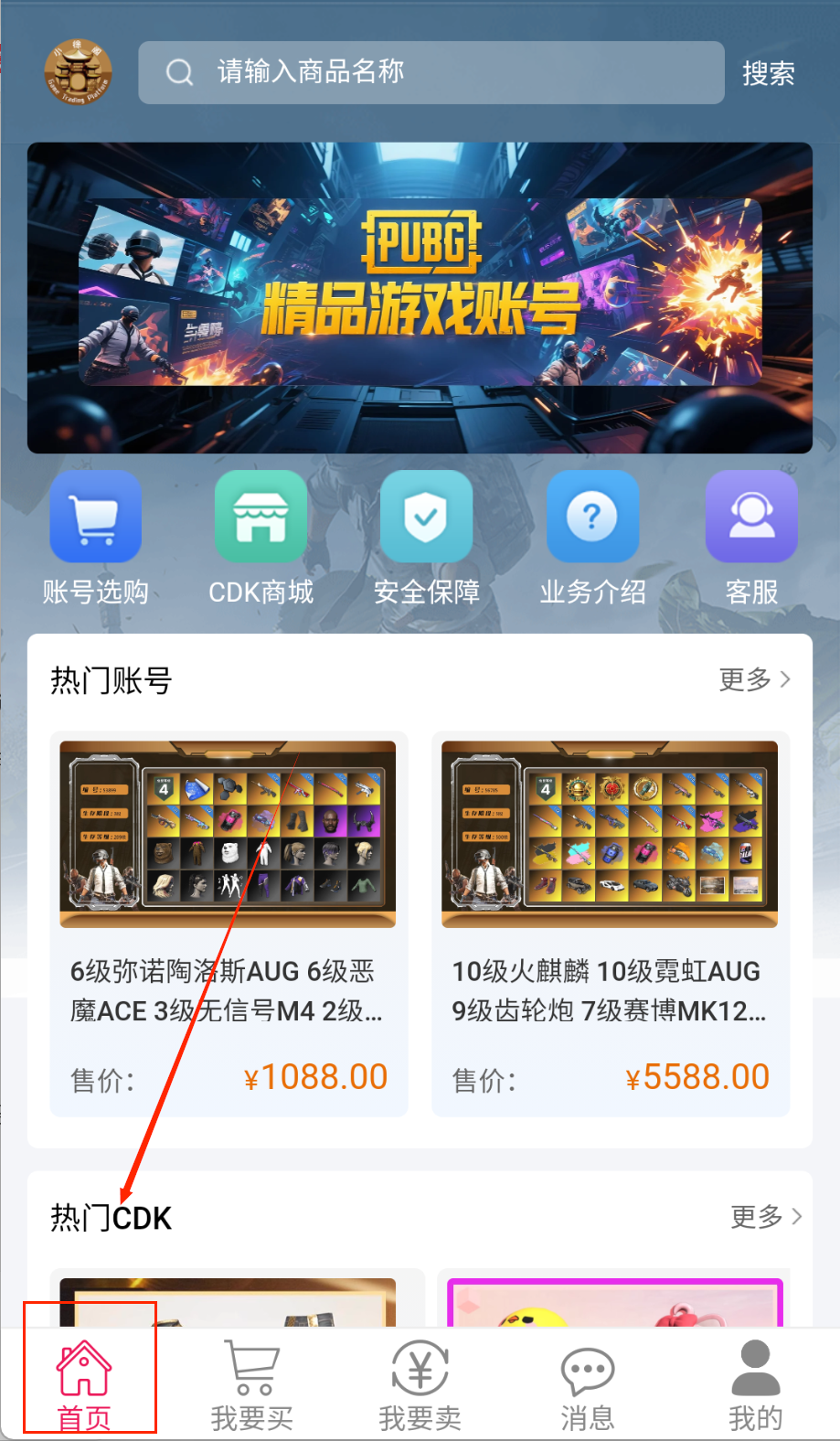Tap 更多 next to 热门CDK
This screenshot has height=1441, width=840.
click(x=765, y=1217)
